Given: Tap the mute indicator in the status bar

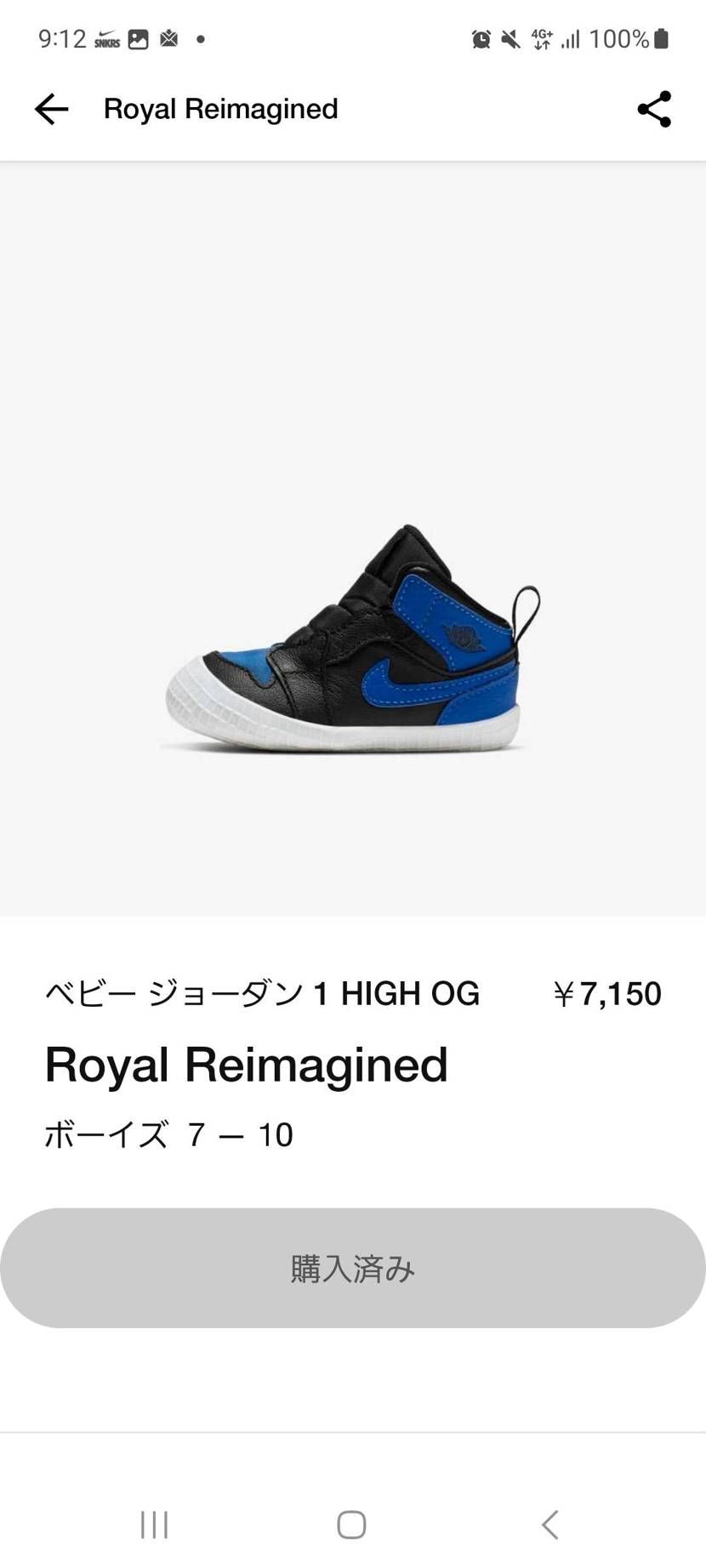Looking at the screenshot, I should point(510,38).
